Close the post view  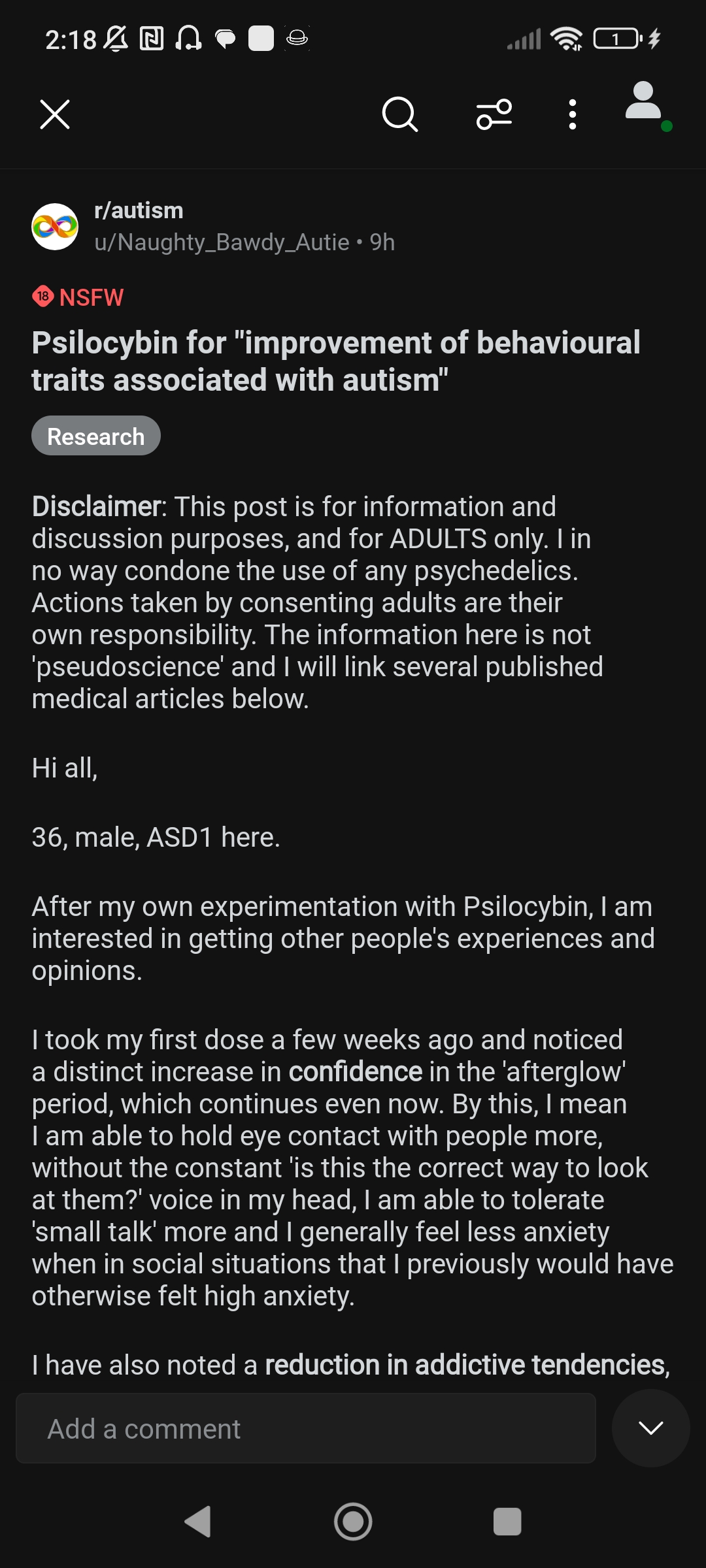(55, 115)
